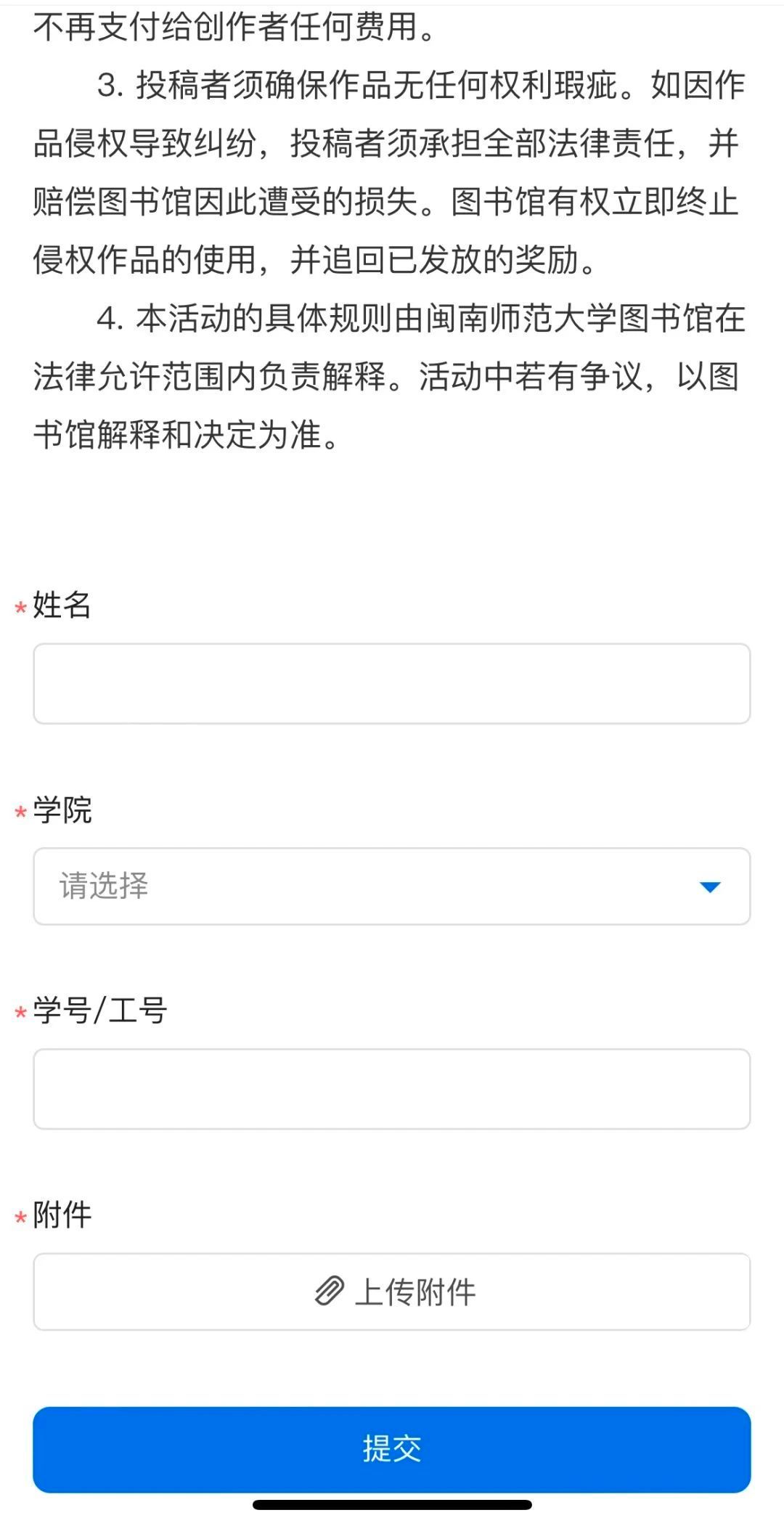Focus the 学号/工号 input field
The height and width of the screenshot is (1526, 784).
[391, 1088]
